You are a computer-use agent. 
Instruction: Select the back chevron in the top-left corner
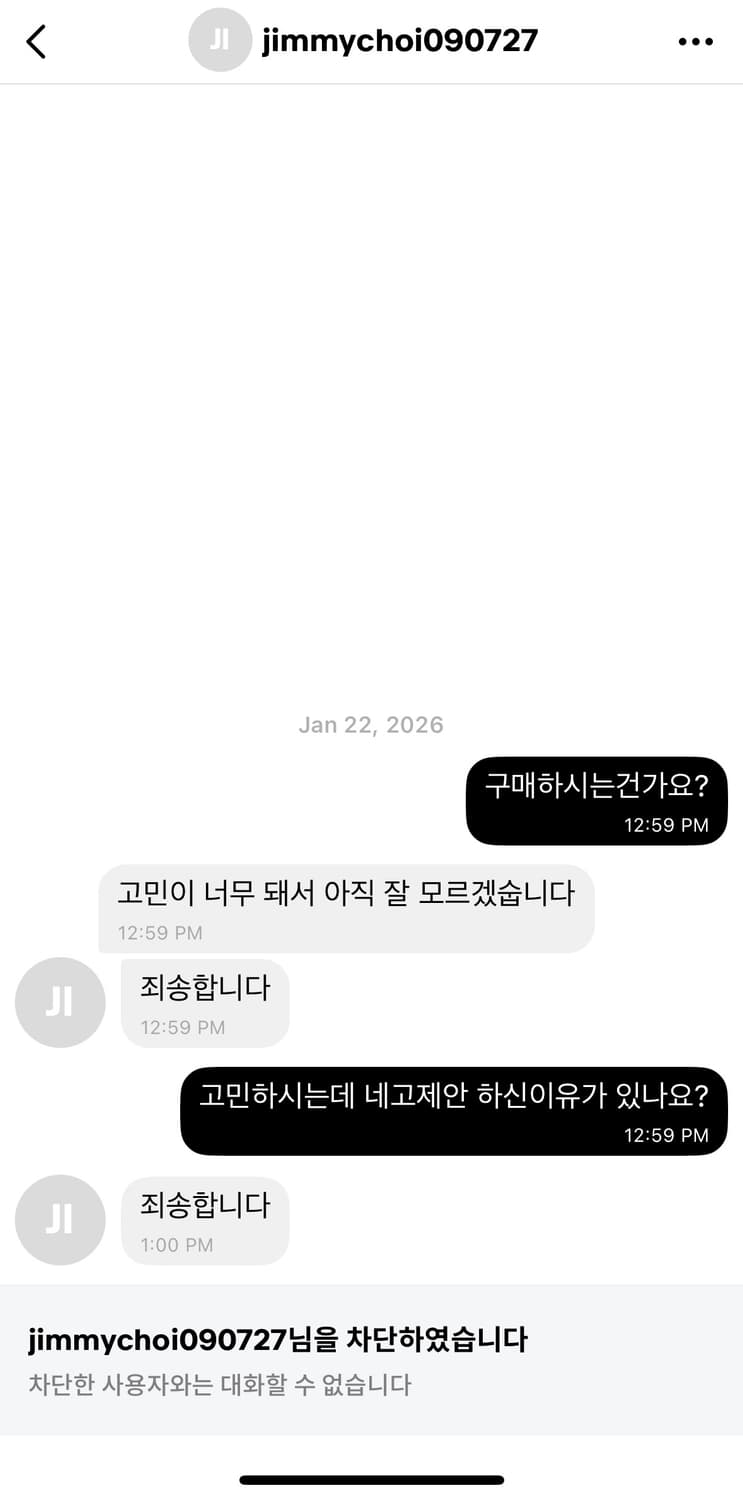[x=37, y=42]
